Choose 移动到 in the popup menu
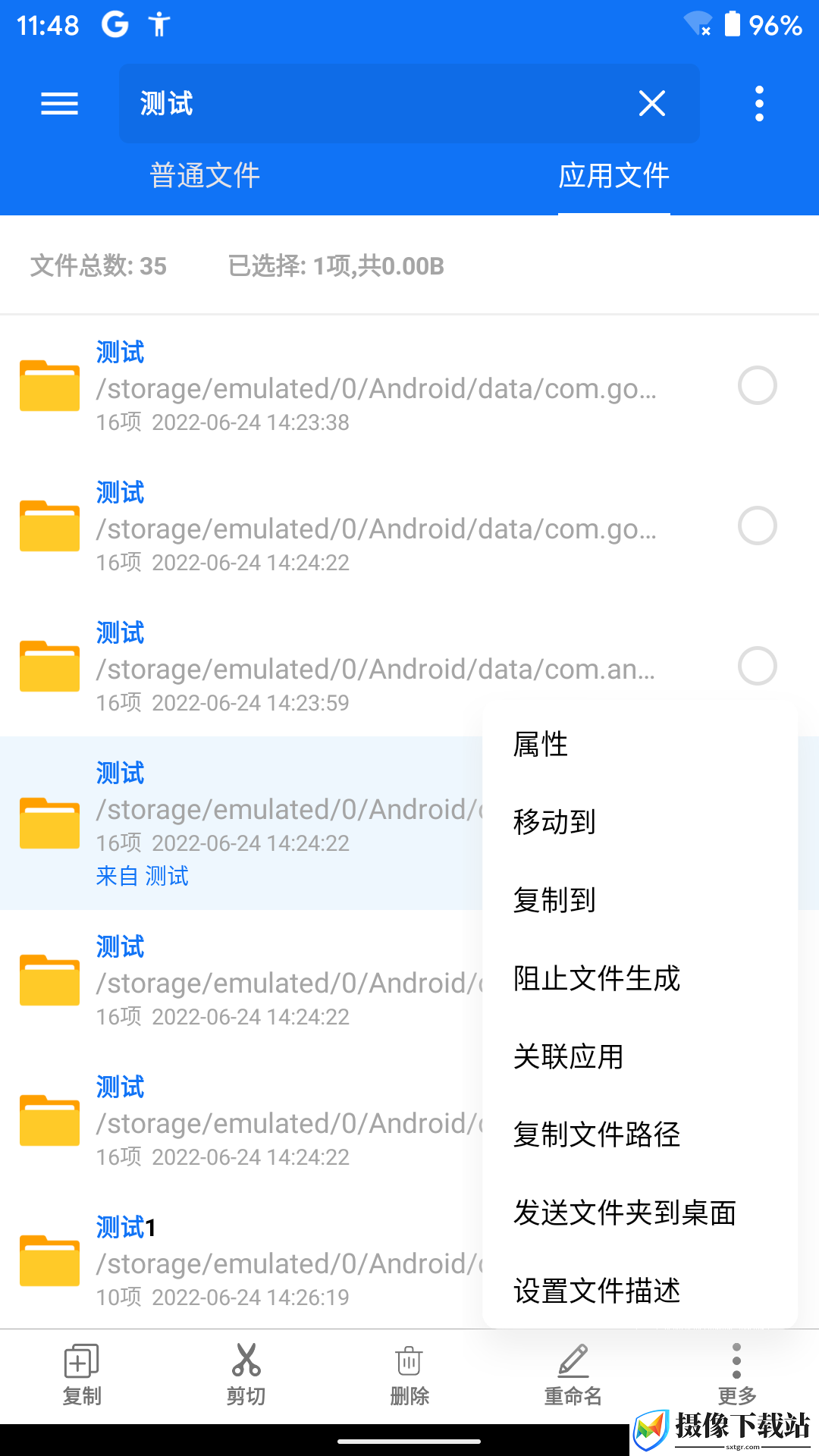819x1456 pixels. tap(640, 822)
